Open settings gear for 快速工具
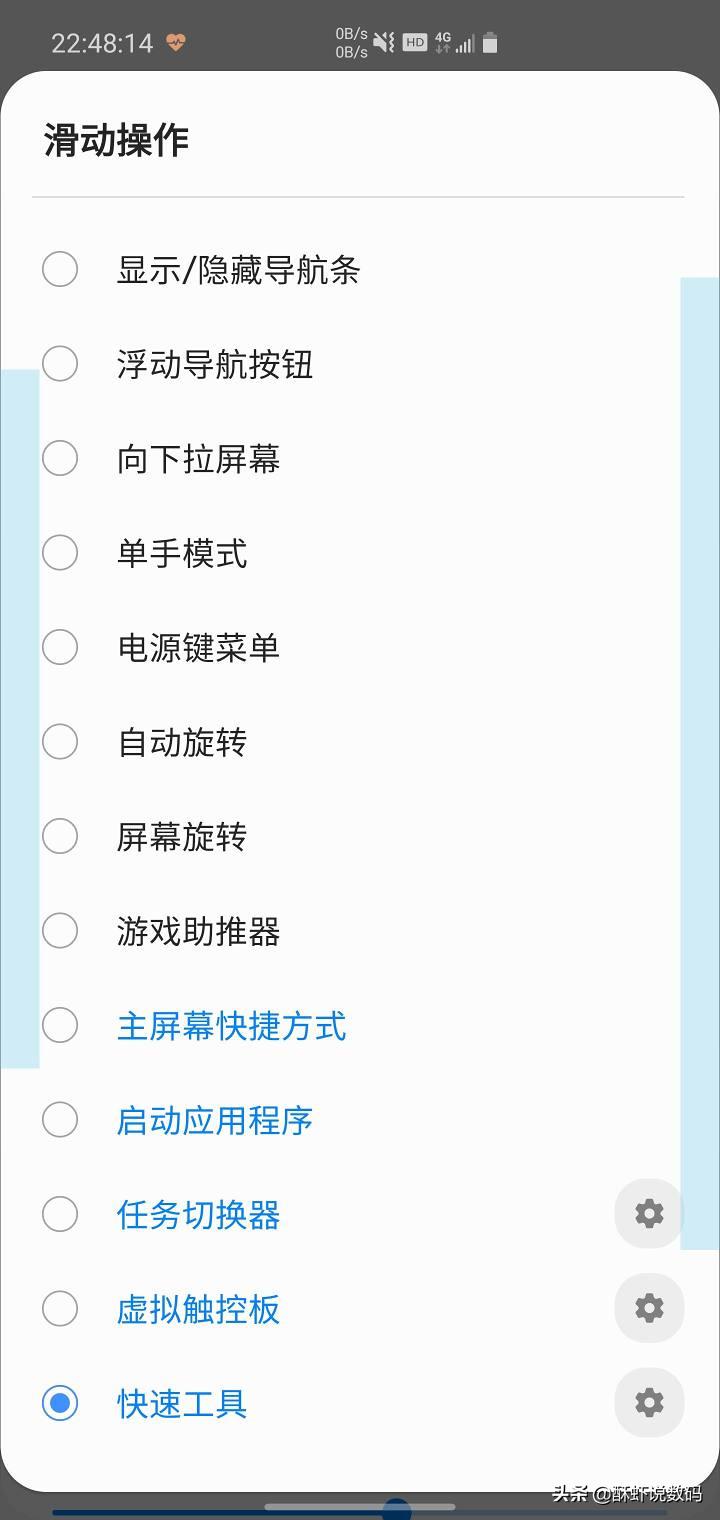This screenshot has height=1520, width=720. (649, 1403)
